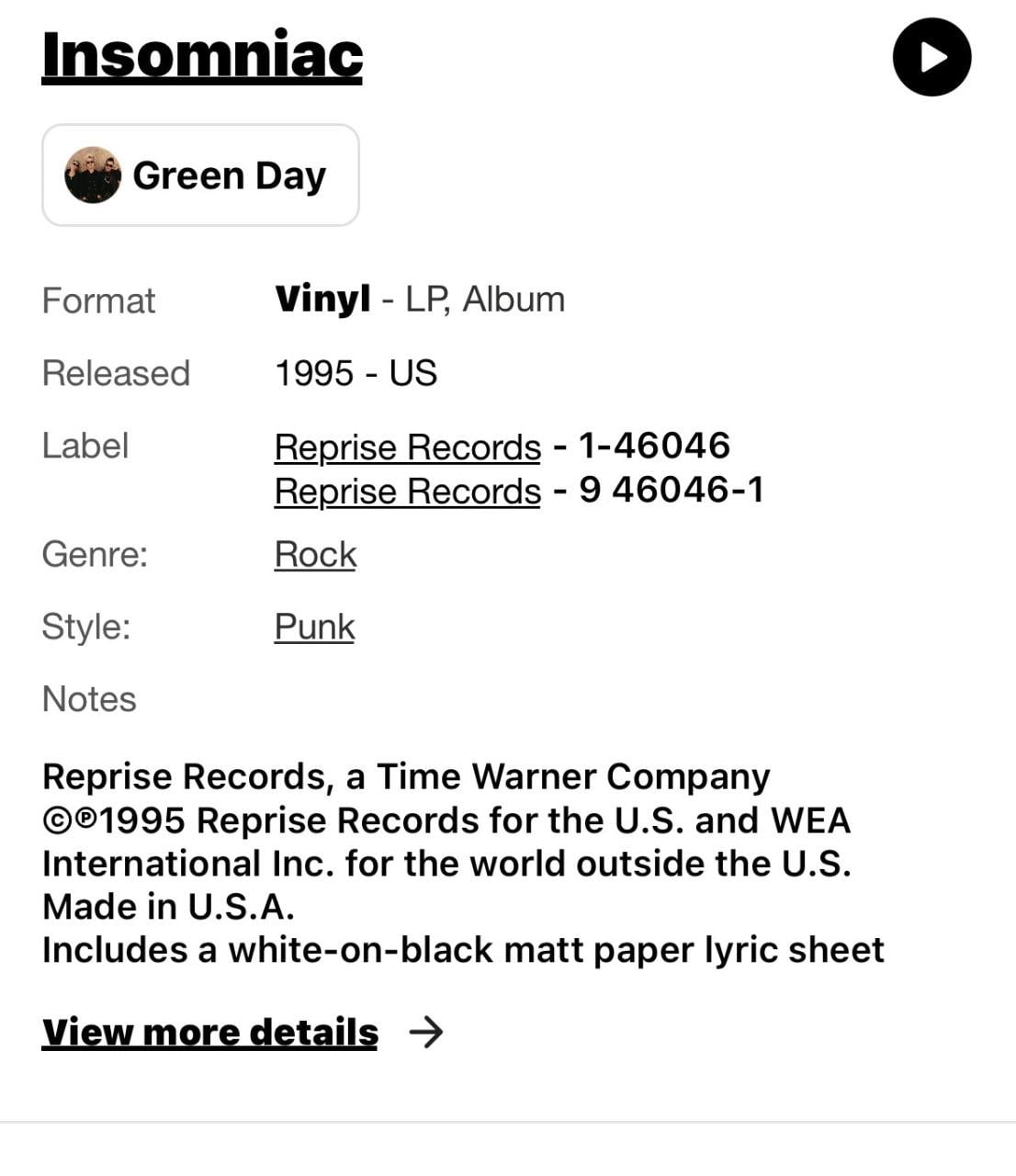Screen dimensions: 1016x1176
Task: Open the Punk style link
Action: tap(313, 626)
